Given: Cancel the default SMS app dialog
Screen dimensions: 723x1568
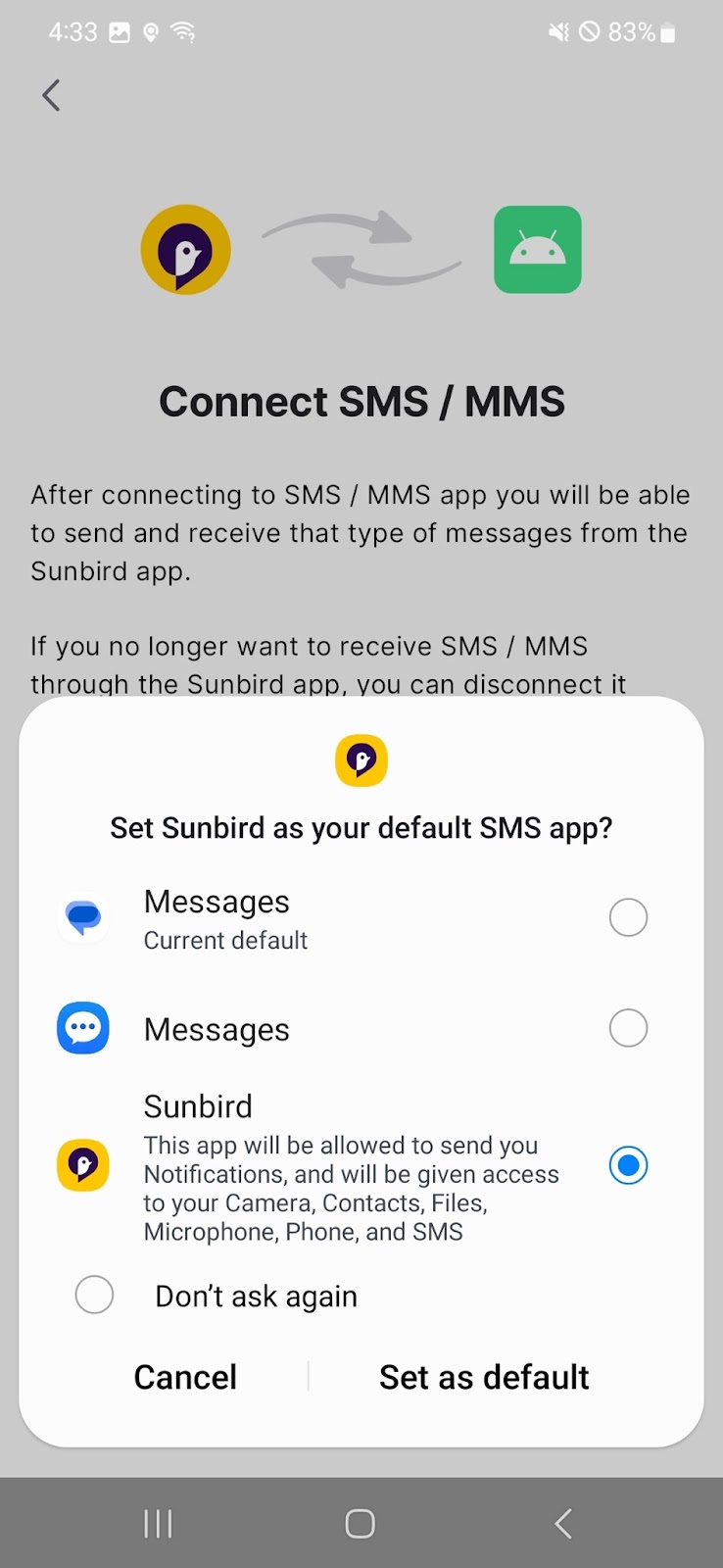Looking at the screenshot, I should tap(185, 1377).
